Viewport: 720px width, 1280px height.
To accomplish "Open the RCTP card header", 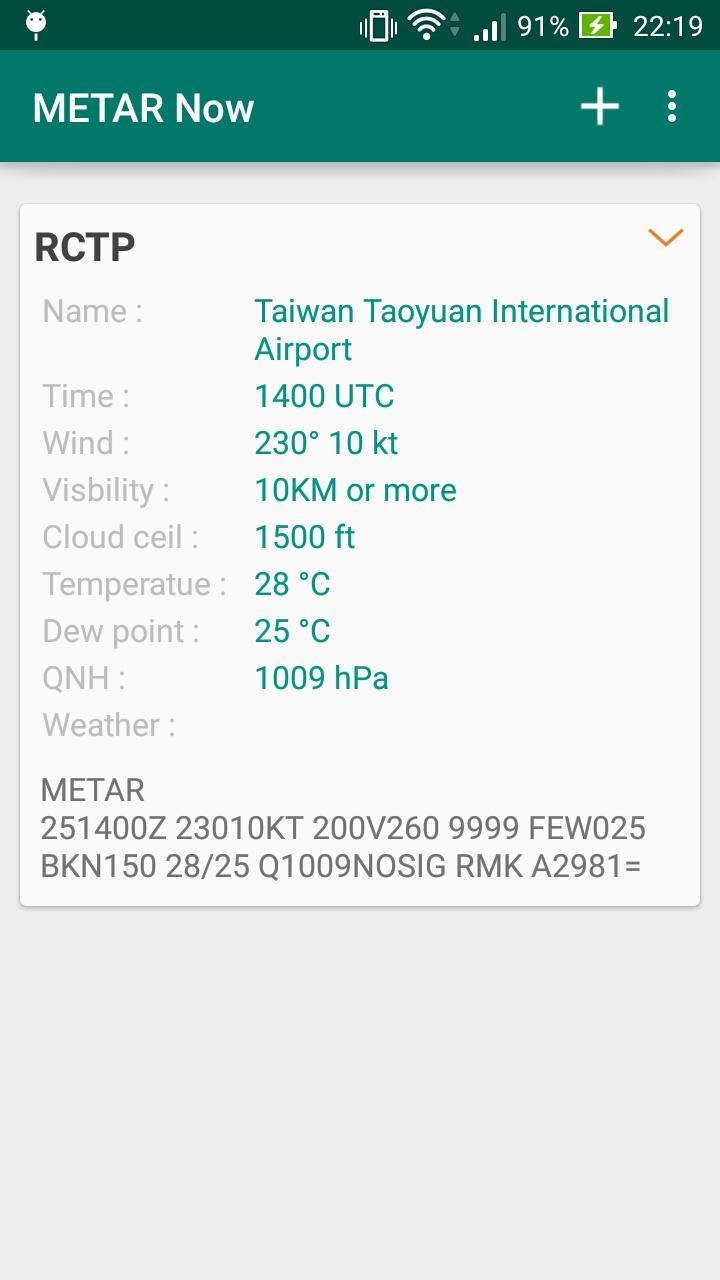I will pos(84,245).
